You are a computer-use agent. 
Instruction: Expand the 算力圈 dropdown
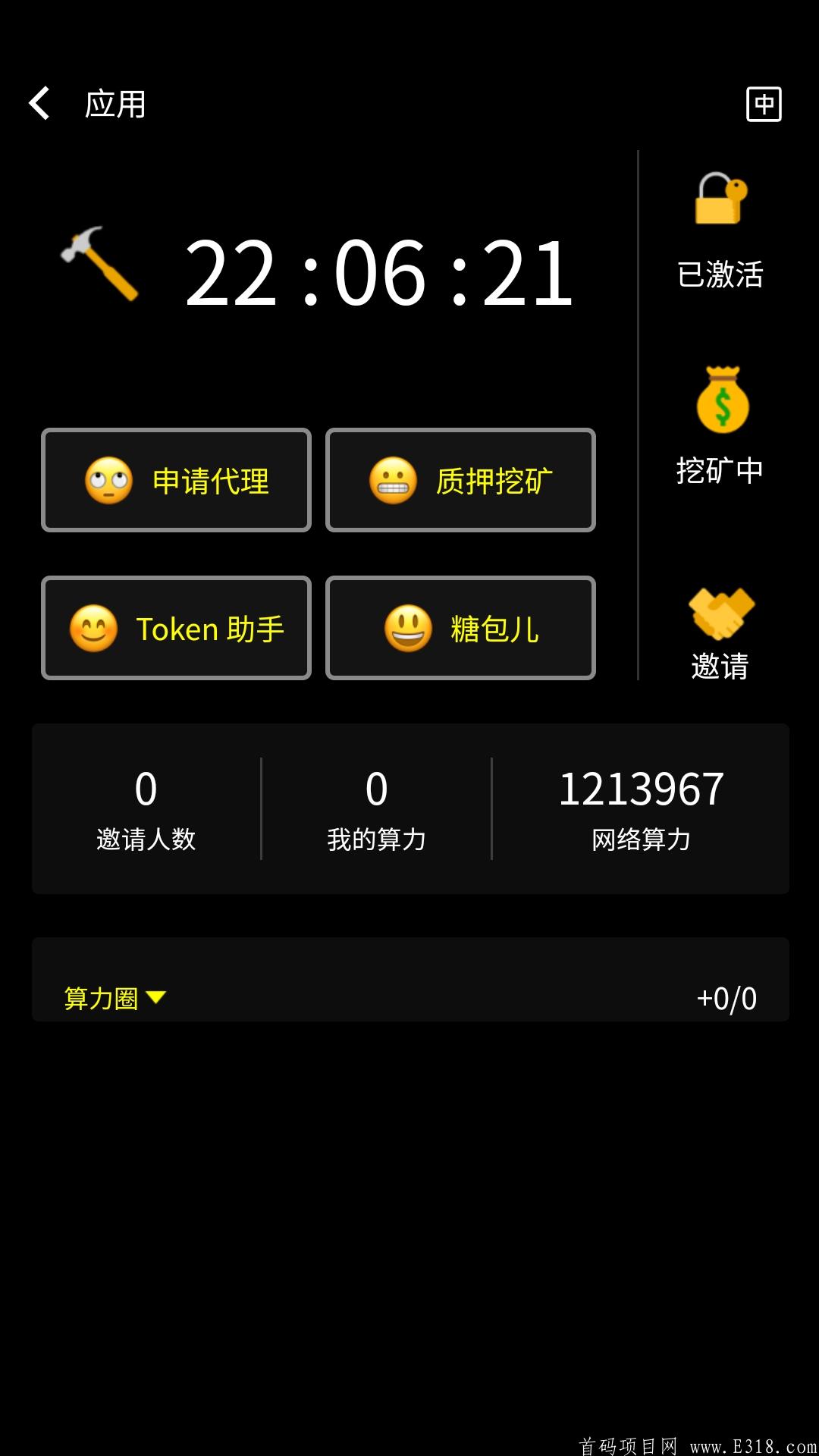(x=114, y=998)
